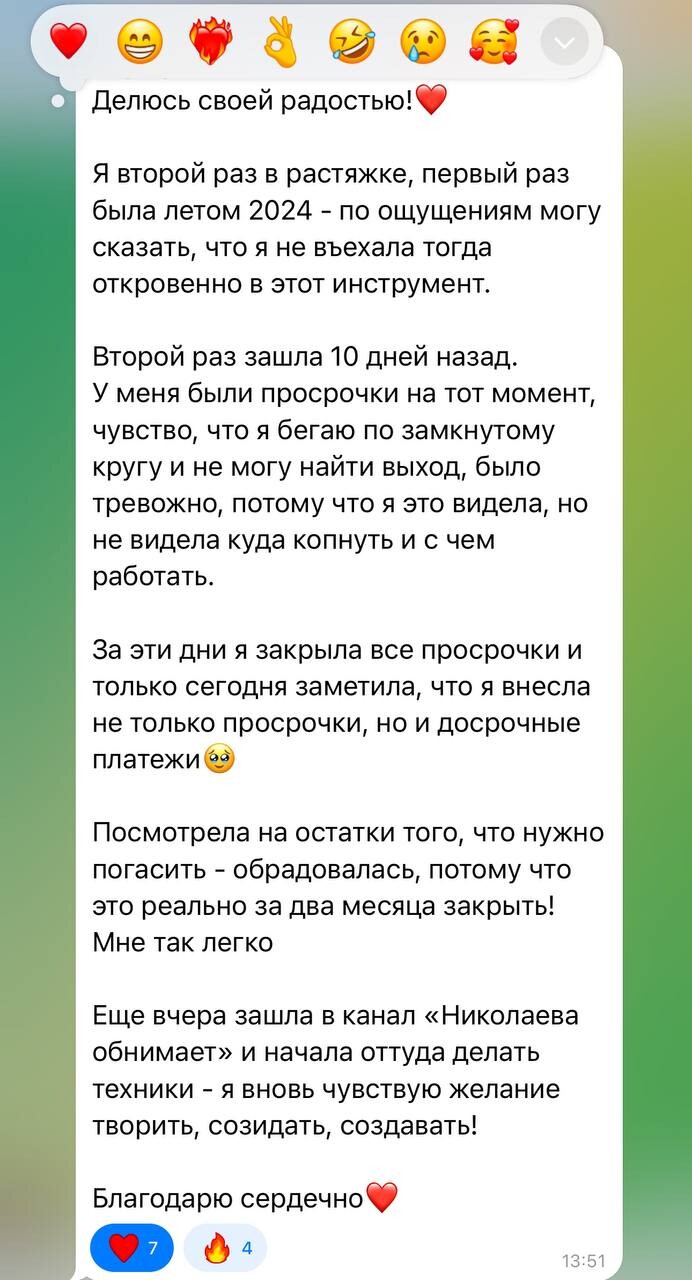React with the red heart emoji
This screenshot has width=692, height=1280.
(69, 42)
